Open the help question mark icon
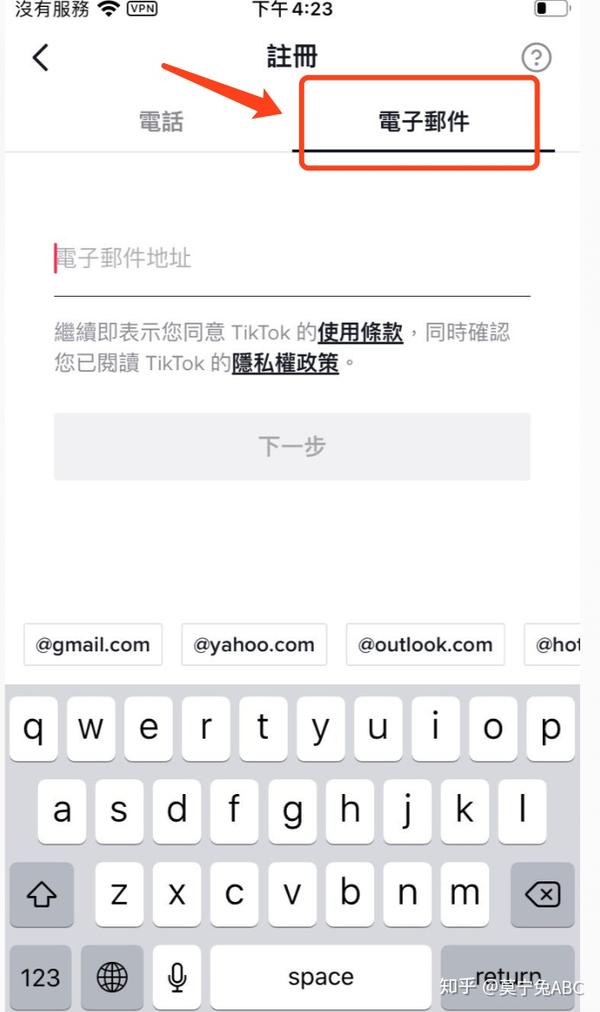The width and height of the screenshot is (600, 1012). 536,57
